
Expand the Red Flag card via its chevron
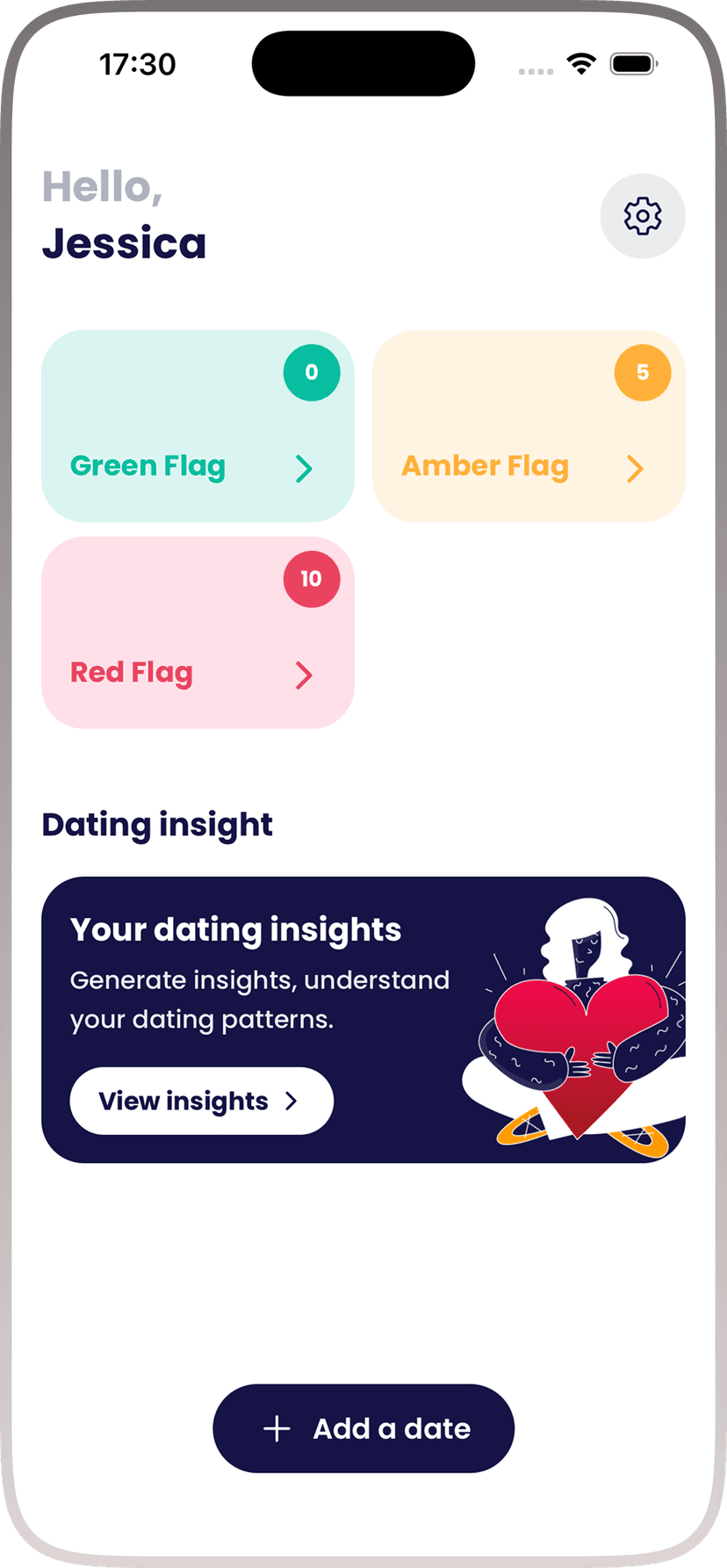tap(305, 676)
